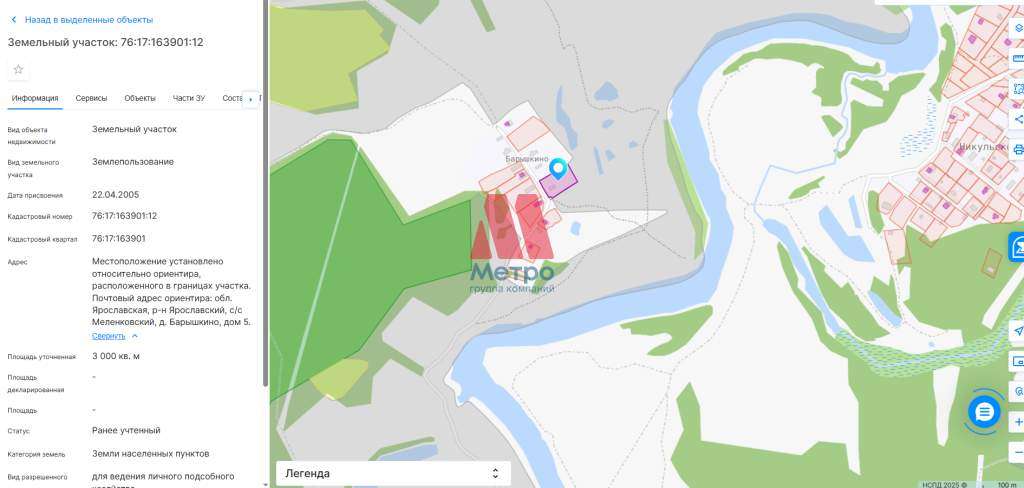The image size is (1024, 488).
Task: Reveal more tabs with the arrow
Action: [x=249, y=98]
